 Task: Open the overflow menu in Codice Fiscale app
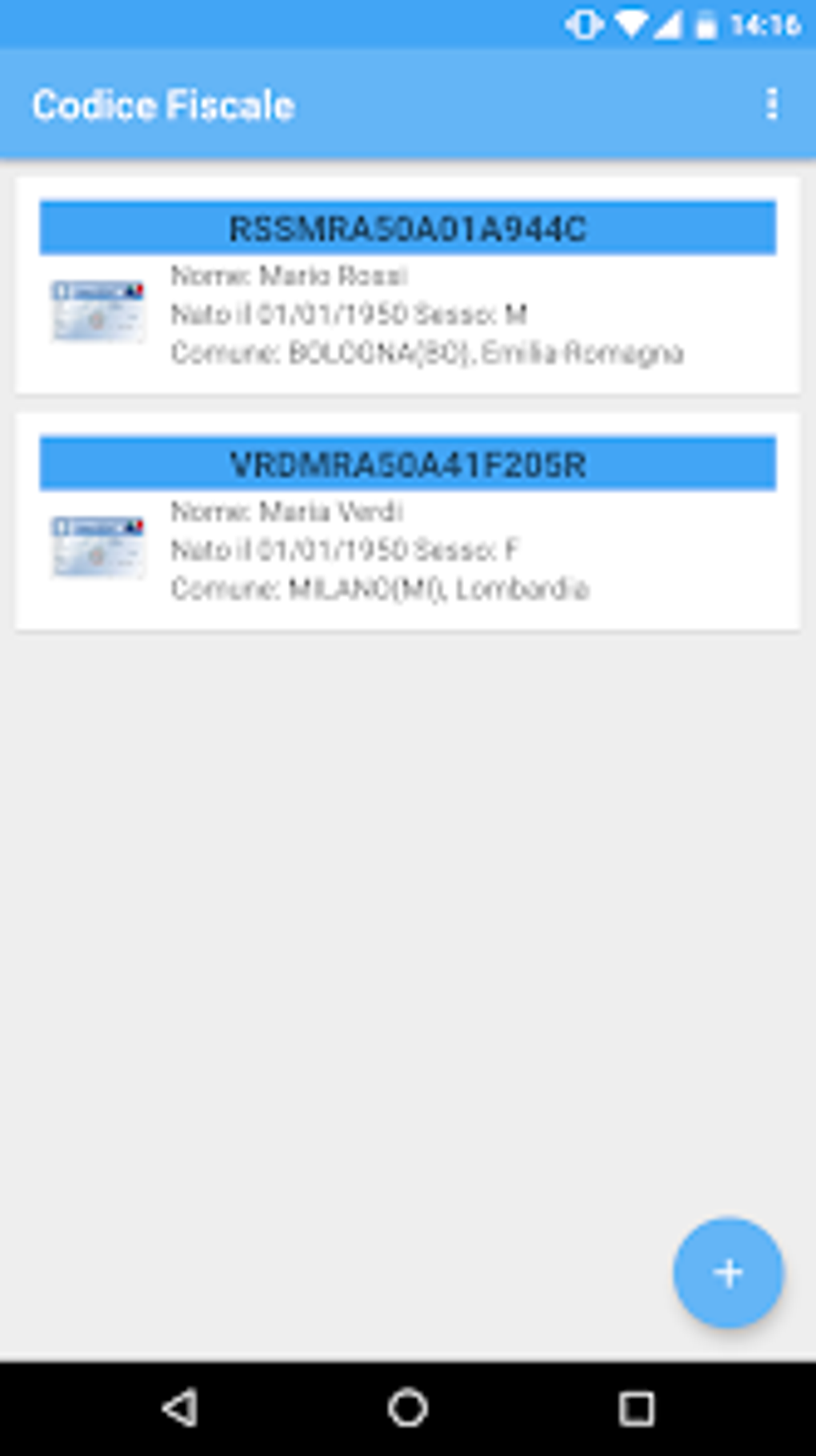772,103
